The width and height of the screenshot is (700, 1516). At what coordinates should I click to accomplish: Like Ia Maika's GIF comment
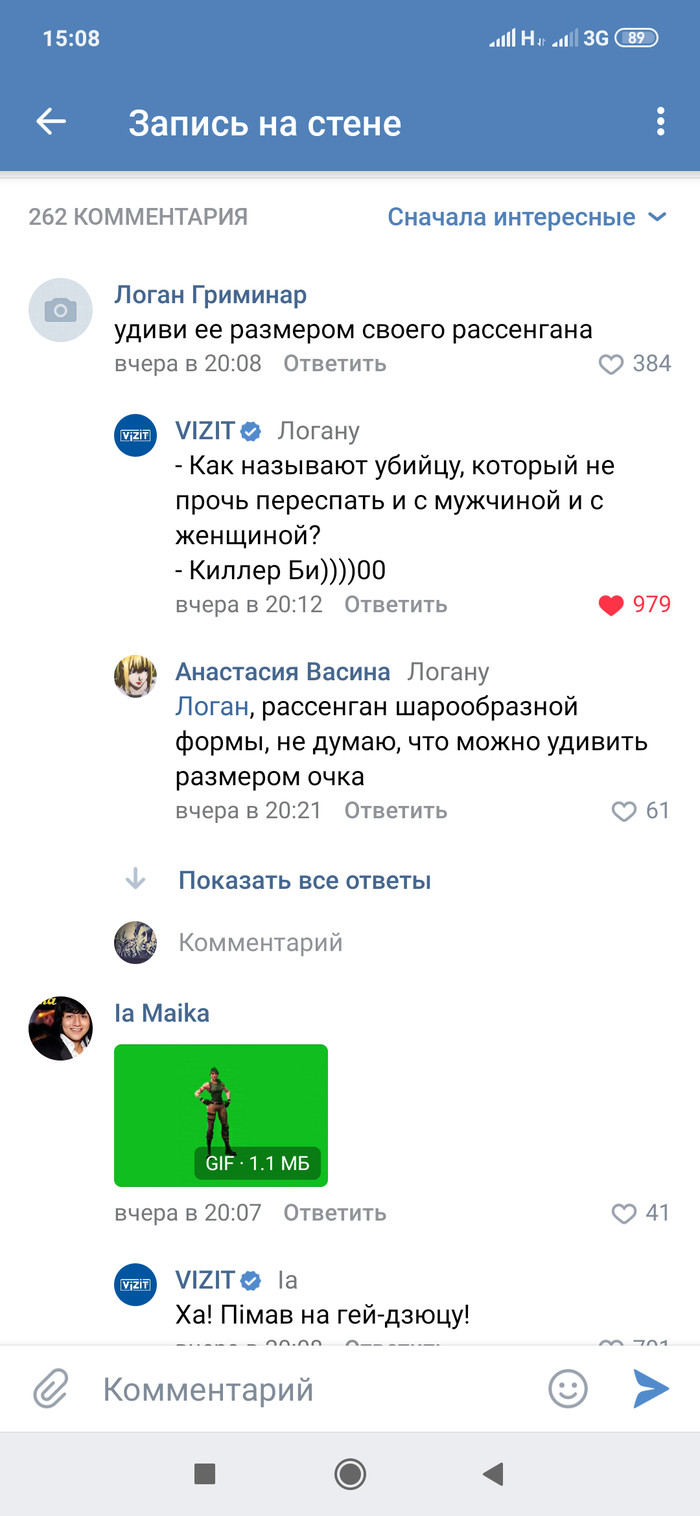coord(623,1213)
